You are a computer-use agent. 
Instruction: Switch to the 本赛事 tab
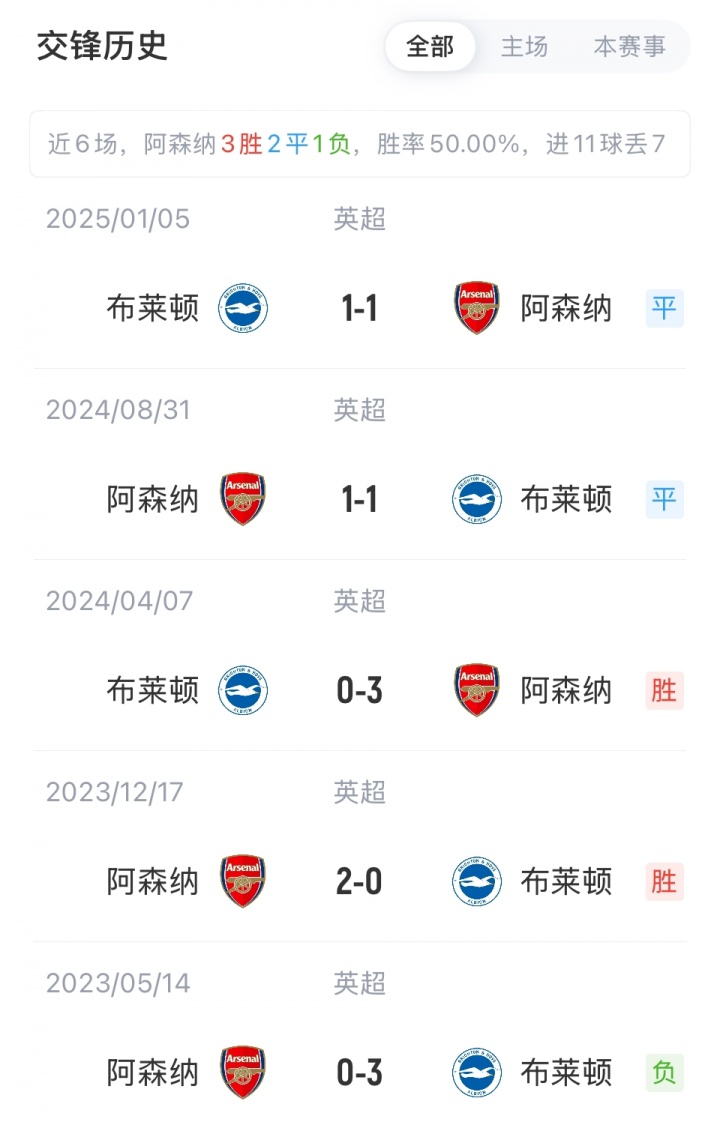[x=629, y=47]
